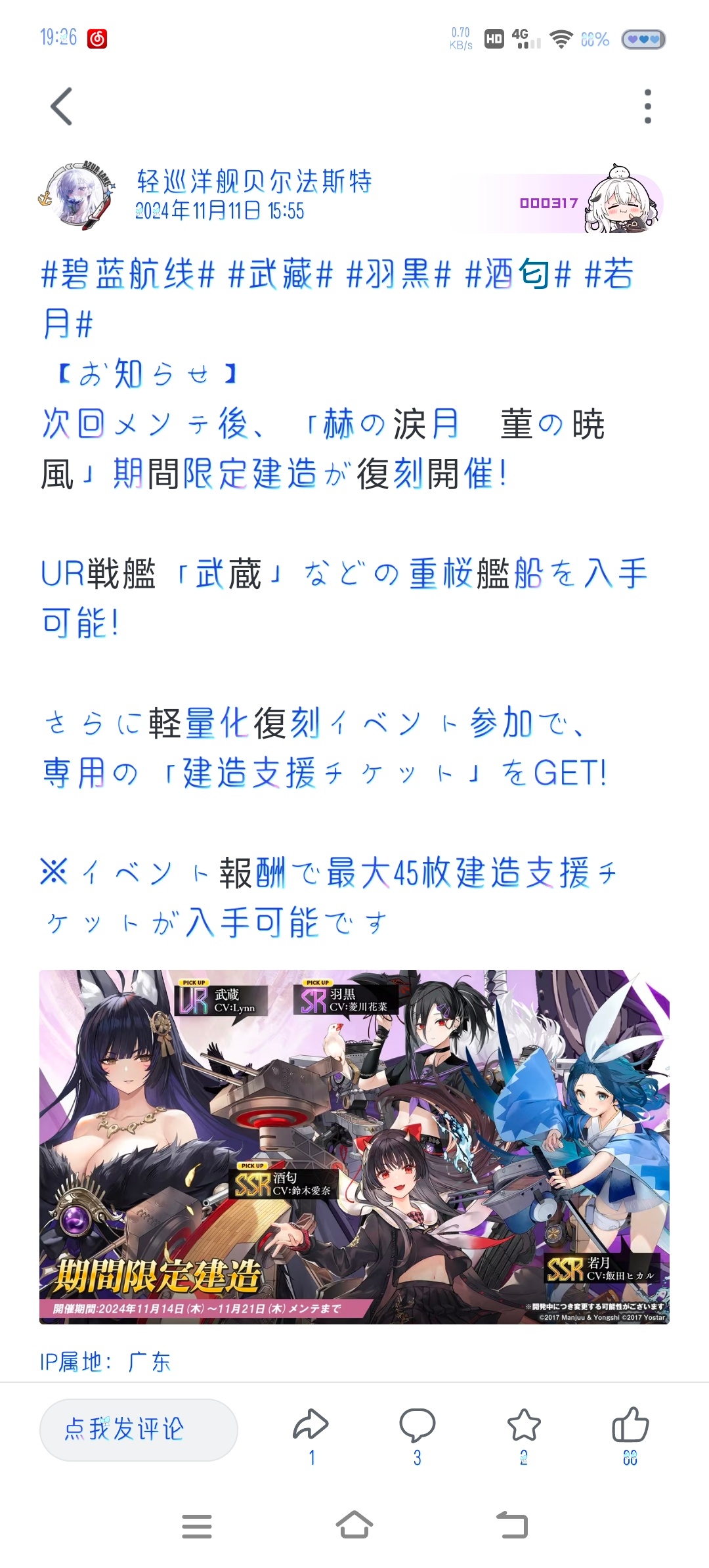Open the #酒匂# hashtag
Image resolution: width=709 pixels, height=1568 pixels.
coord(518,274)
